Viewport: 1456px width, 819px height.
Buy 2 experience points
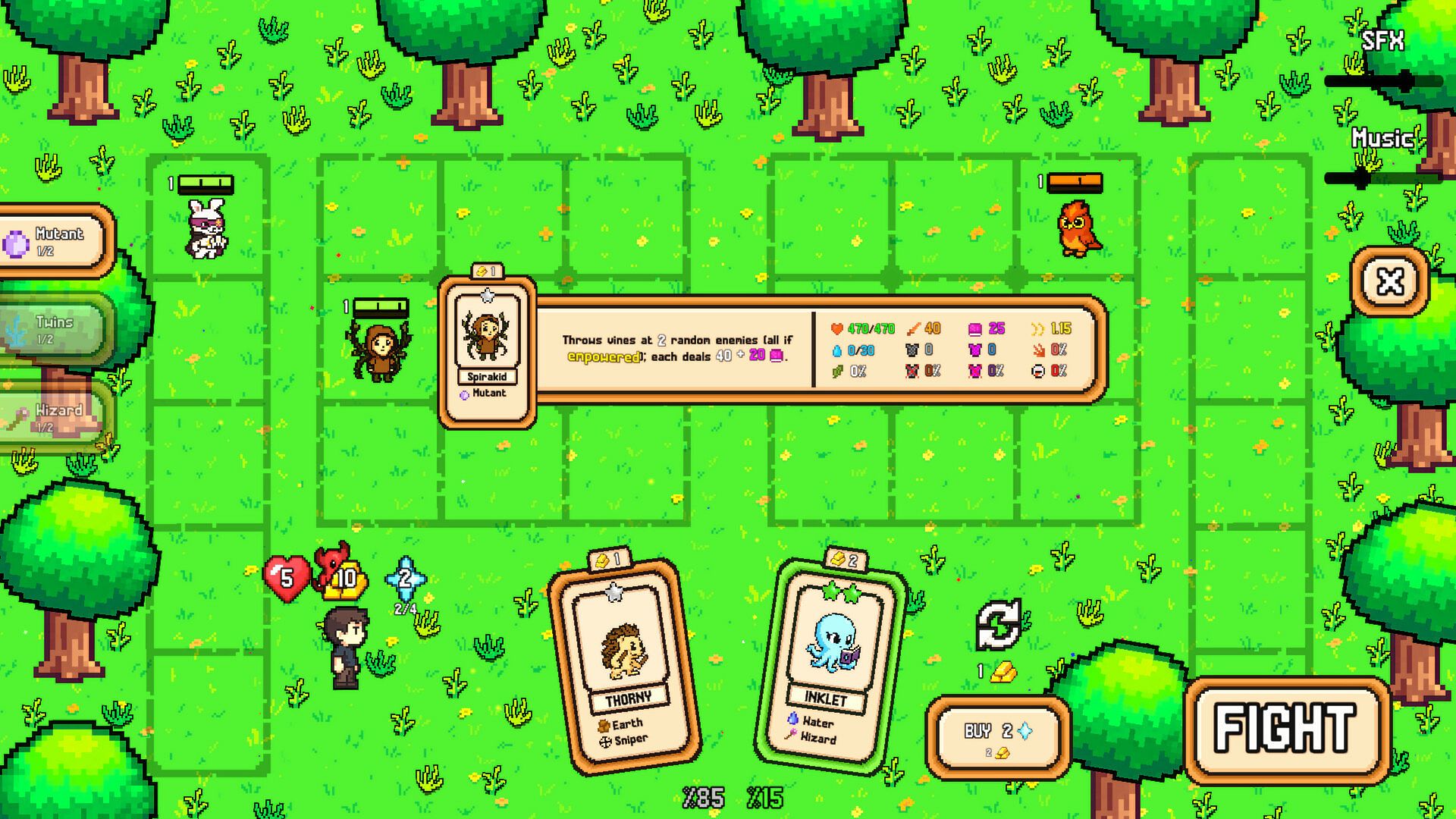click(x=998, y=736)
